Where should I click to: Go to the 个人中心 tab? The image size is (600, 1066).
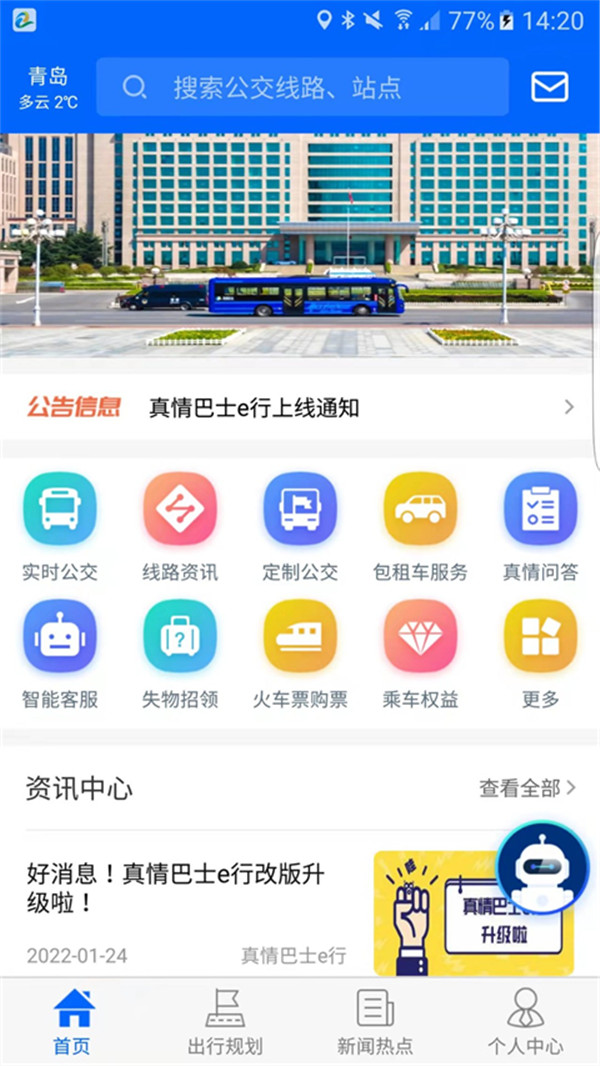[525, 1020]
